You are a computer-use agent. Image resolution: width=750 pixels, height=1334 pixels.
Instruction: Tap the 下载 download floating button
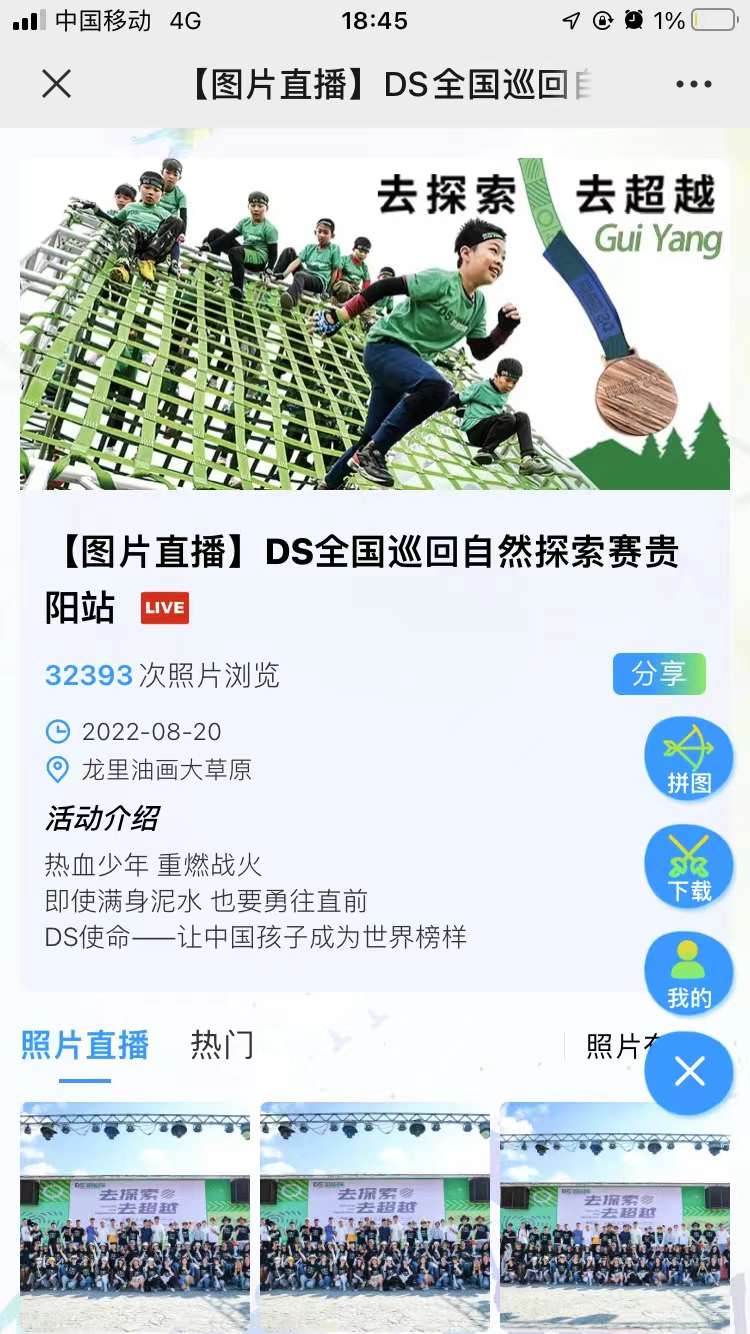pos(689,867)
